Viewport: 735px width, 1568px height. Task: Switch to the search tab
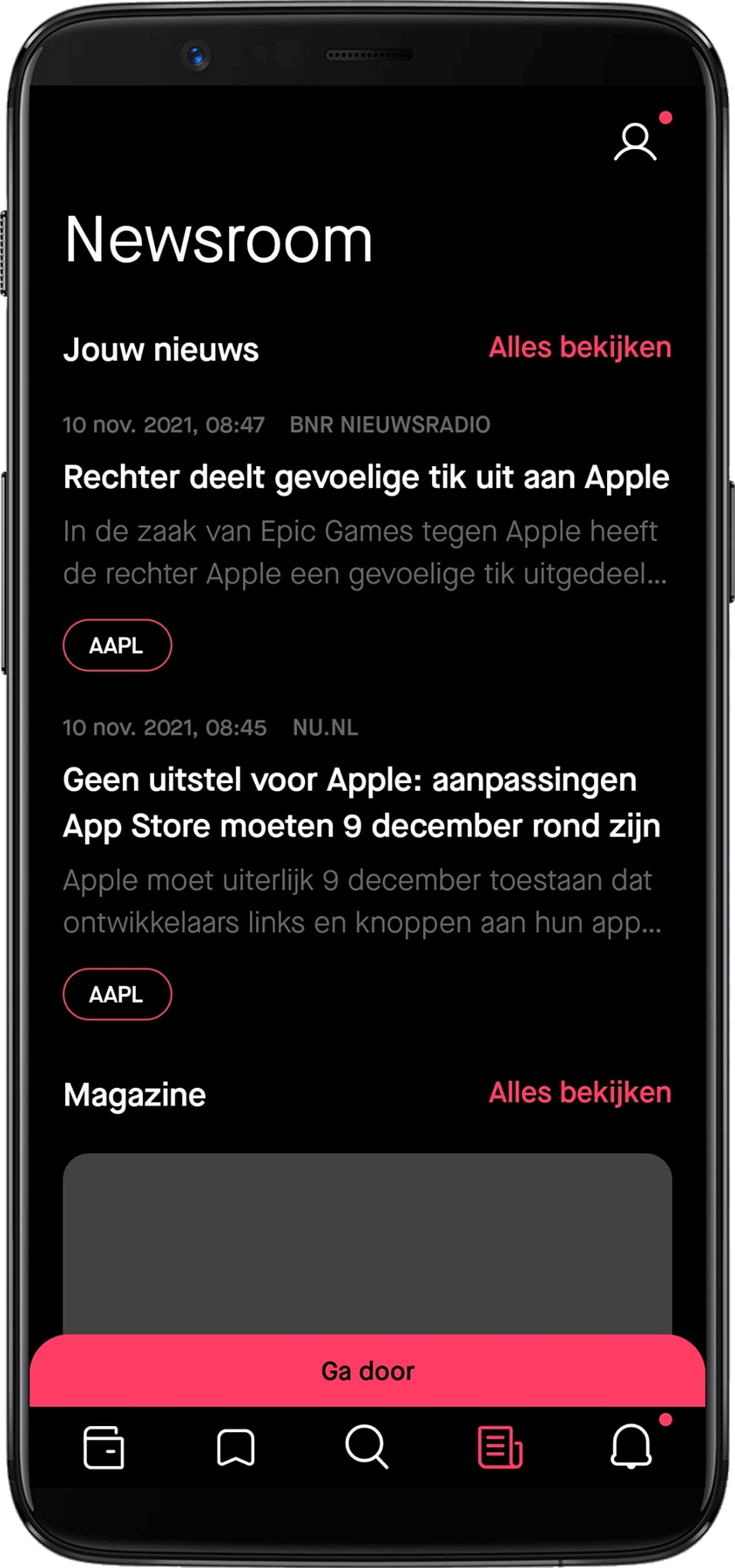(x=367, y=1447)
